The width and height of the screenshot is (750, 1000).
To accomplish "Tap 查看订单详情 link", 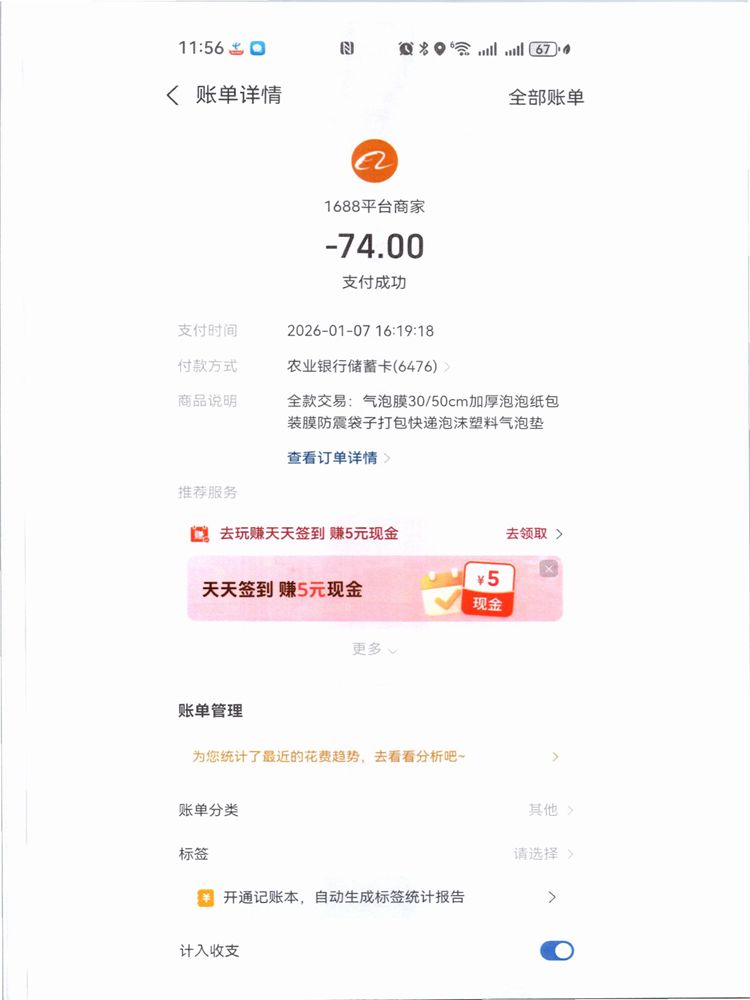I will [x=338, y=458].
